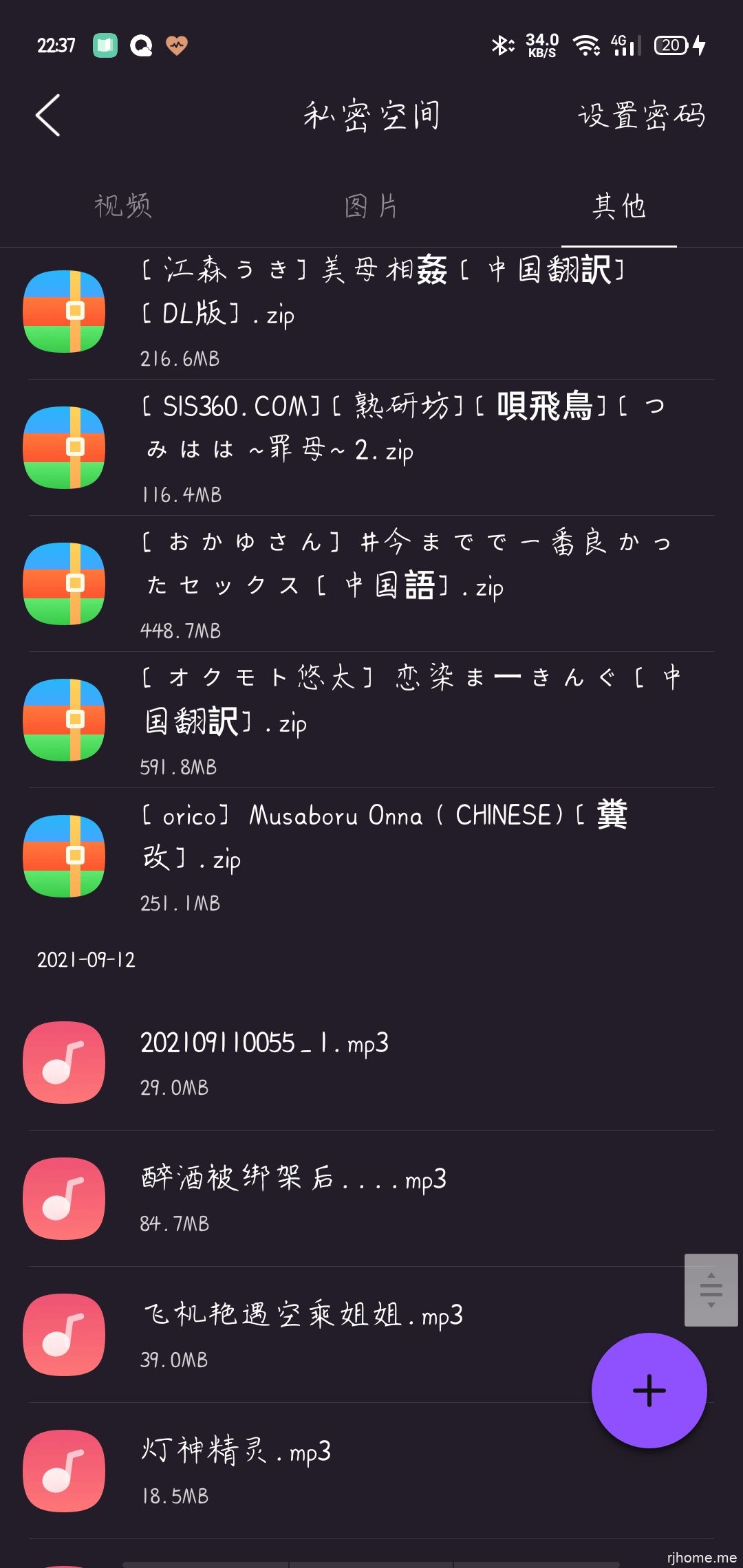The height and width of the screenshot is (1568, 743).
Task: Open the 591.8MB zip file
Action: pyautogui.click(x=371, y=720)
